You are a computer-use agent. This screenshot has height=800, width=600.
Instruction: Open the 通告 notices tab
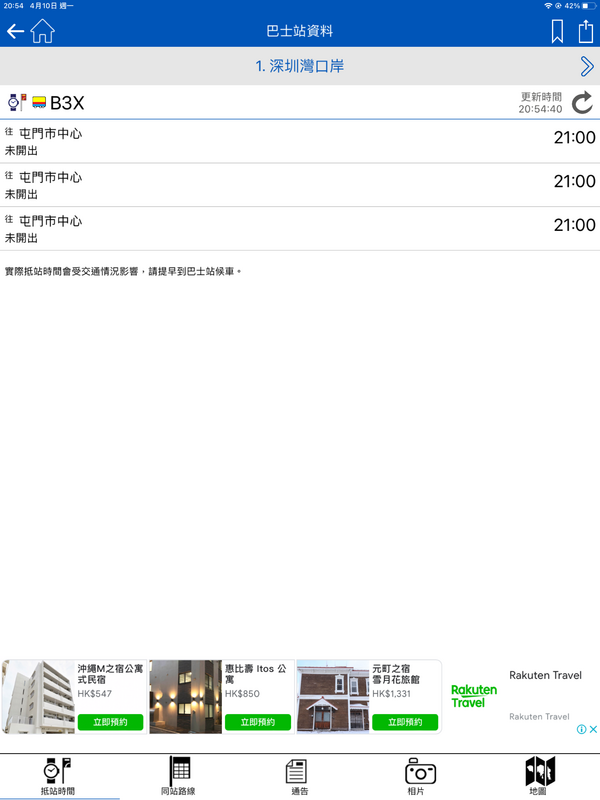coord(298,776)
